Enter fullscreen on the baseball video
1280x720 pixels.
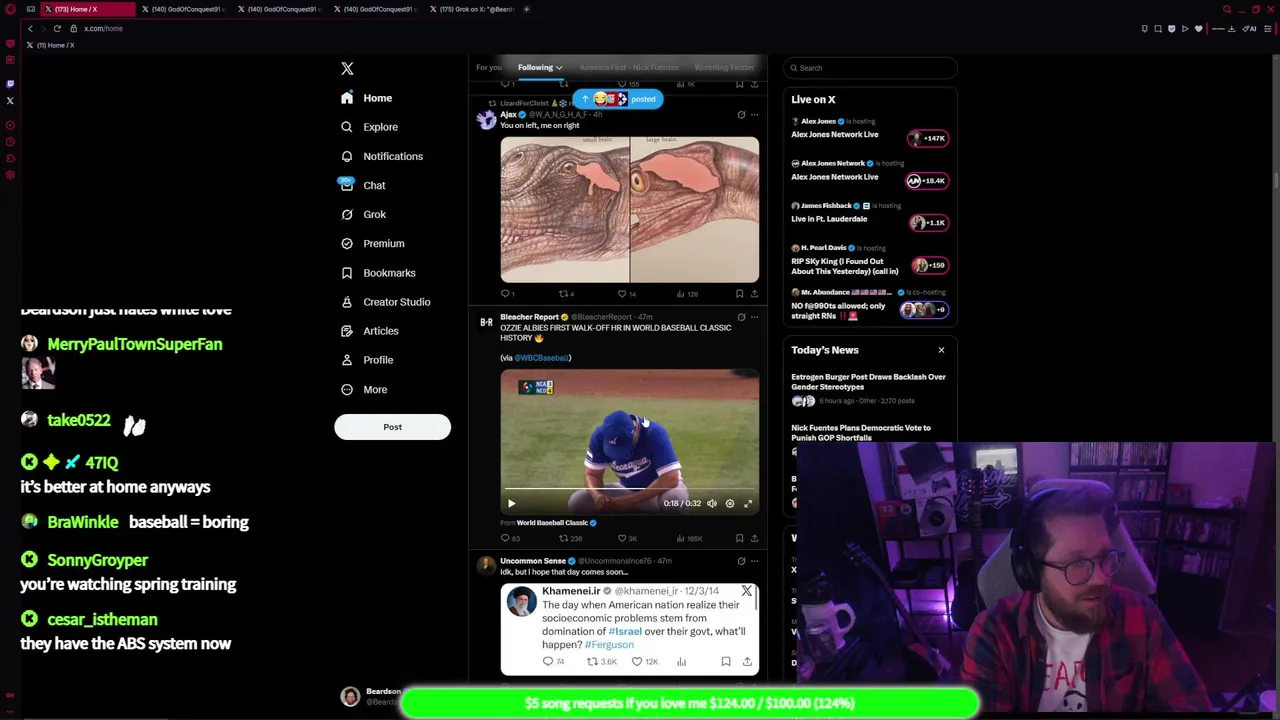pyautogui.click(x=748, y=503)
